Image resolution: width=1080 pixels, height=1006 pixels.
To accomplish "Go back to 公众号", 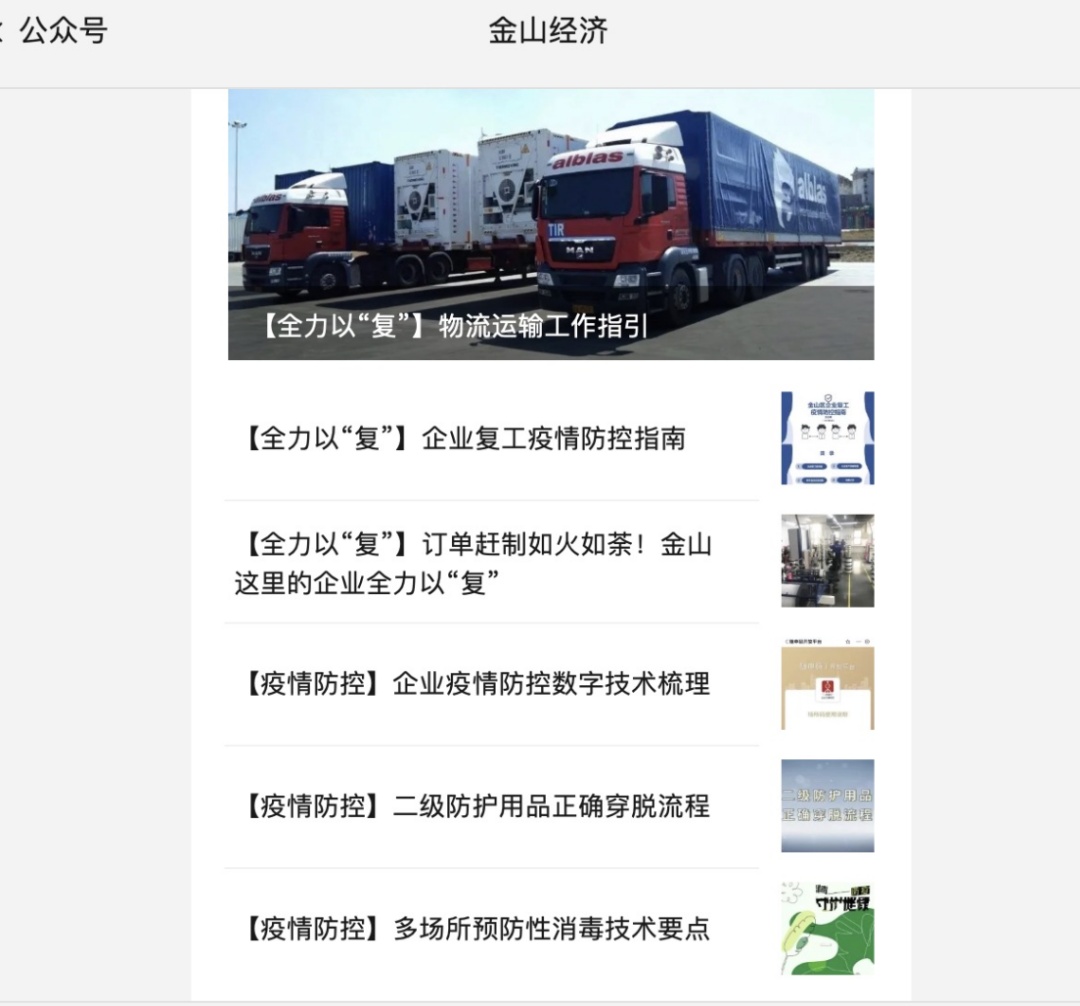I will [55, 31].
